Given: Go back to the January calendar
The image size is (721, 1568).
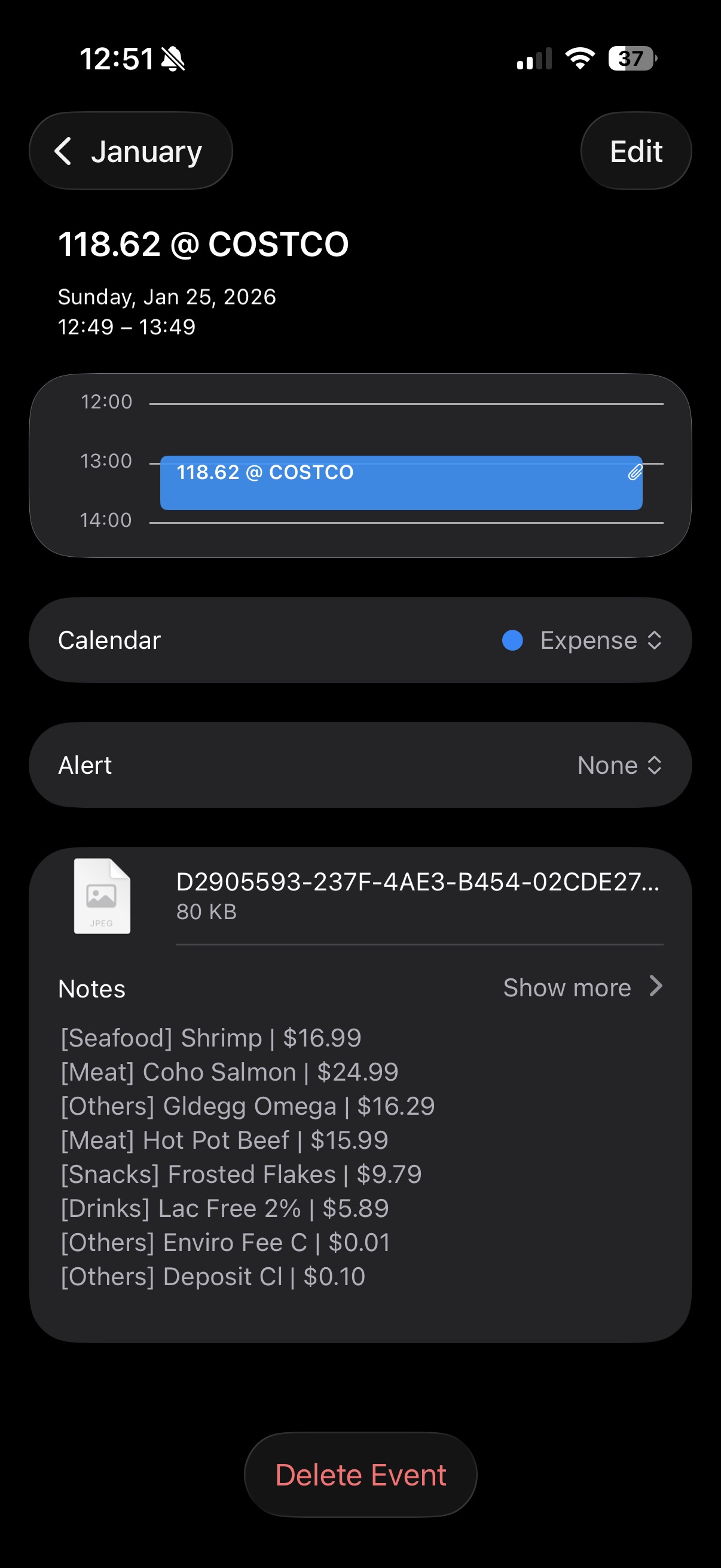Looking at the screenshot, I should point(130,151).
